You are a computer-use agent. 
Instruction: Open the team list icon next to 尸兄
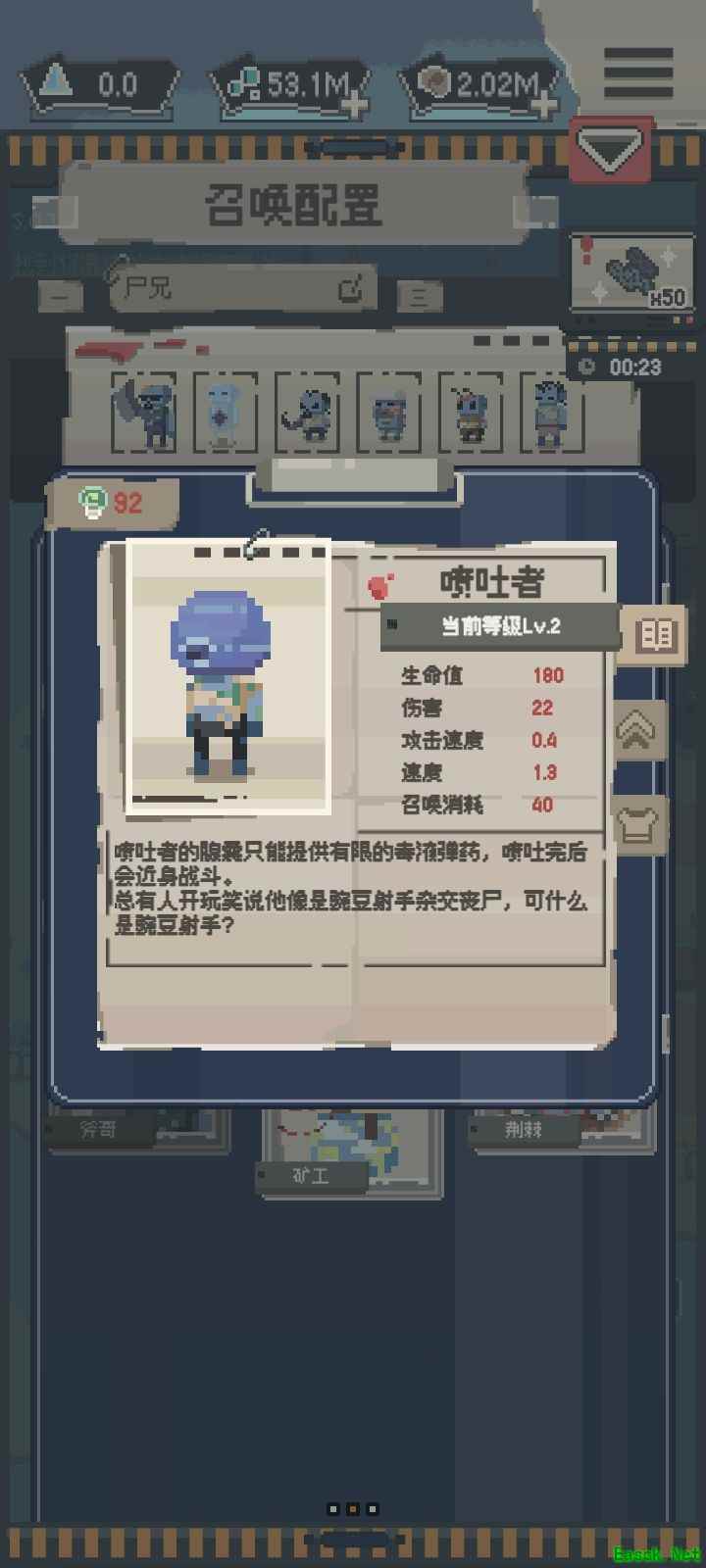(419, 295)
